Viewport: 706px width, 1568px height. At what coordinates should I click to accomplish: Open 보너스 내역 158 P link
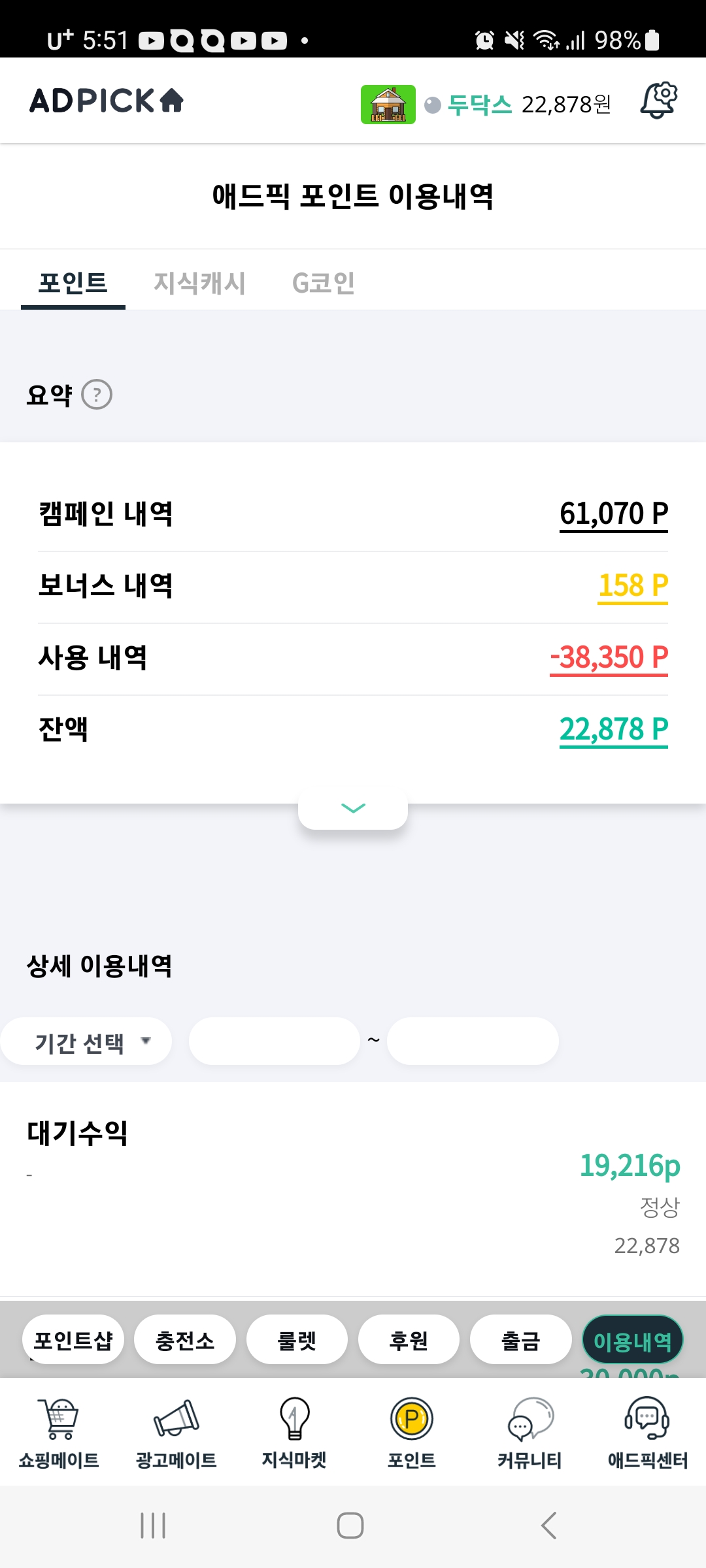tap(633, 586)
